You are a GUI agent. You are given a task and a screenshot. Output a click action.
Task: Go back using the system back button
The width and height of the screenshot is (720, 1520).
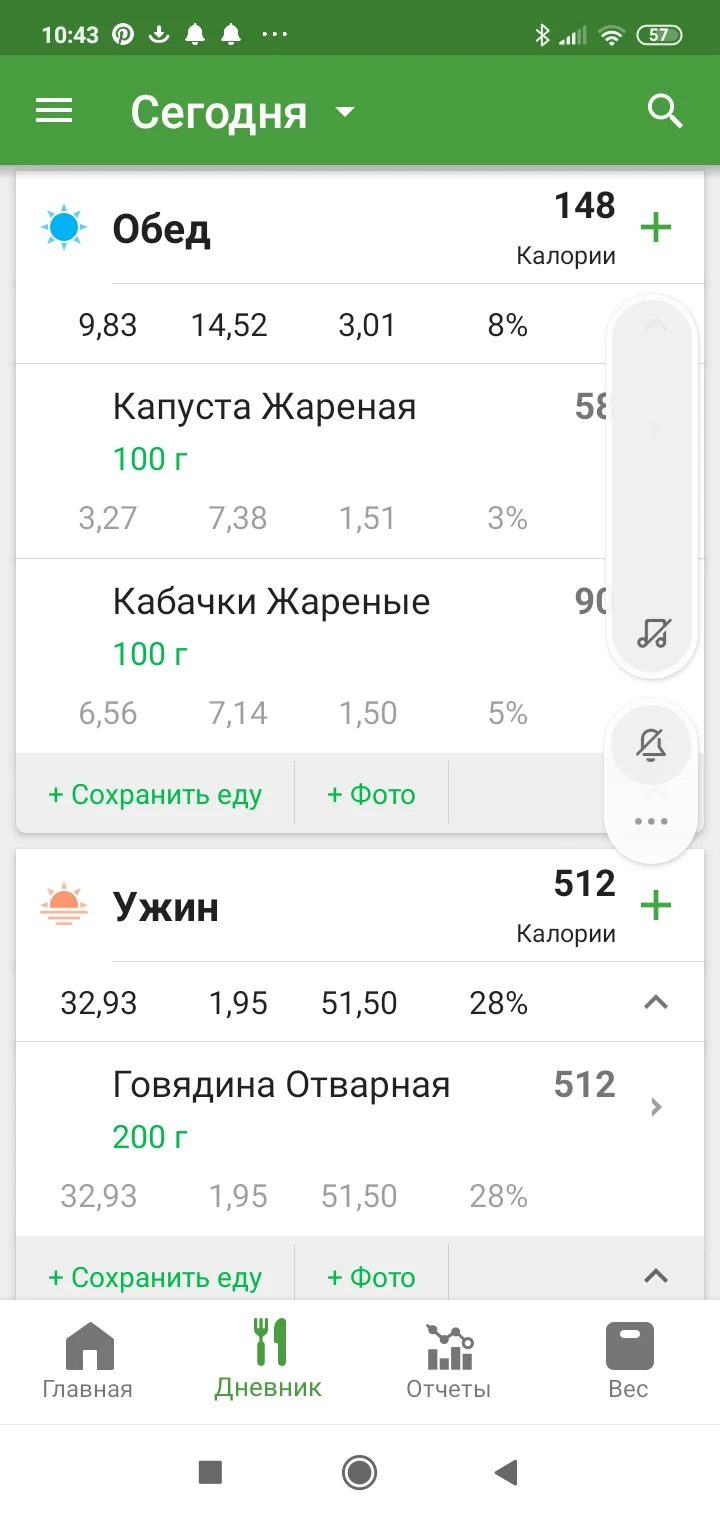click(507, 1472)
